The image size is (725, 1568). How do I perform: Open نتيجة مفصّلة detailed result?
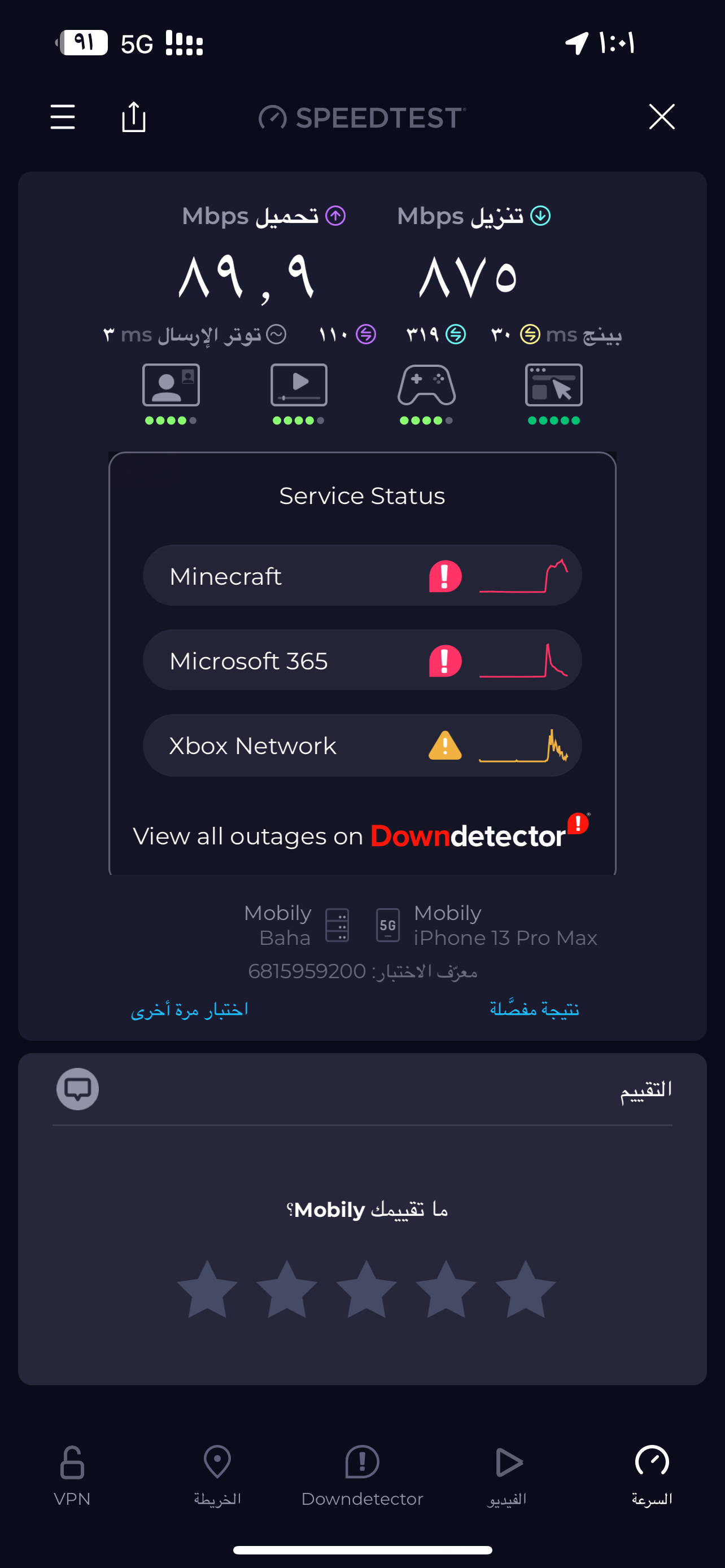click(x=534, y=1010)
